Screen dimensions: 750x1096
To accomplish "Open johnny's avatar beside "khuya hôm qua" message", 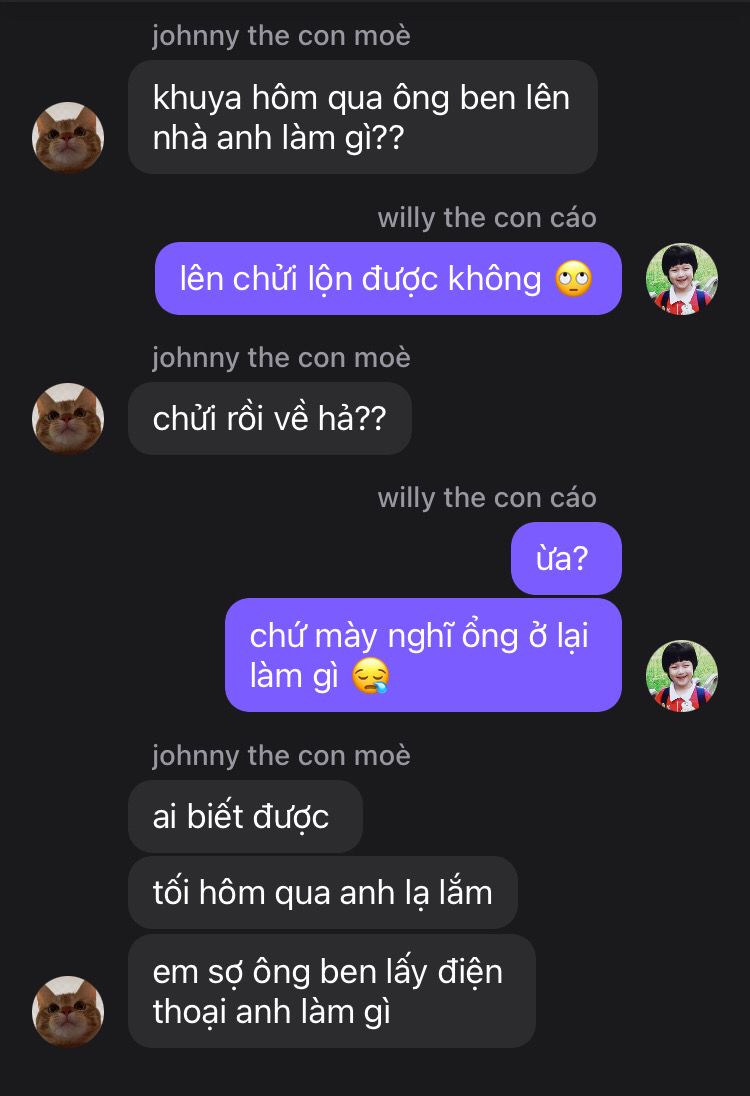I will pyautogui.click(x=68, y=137).
